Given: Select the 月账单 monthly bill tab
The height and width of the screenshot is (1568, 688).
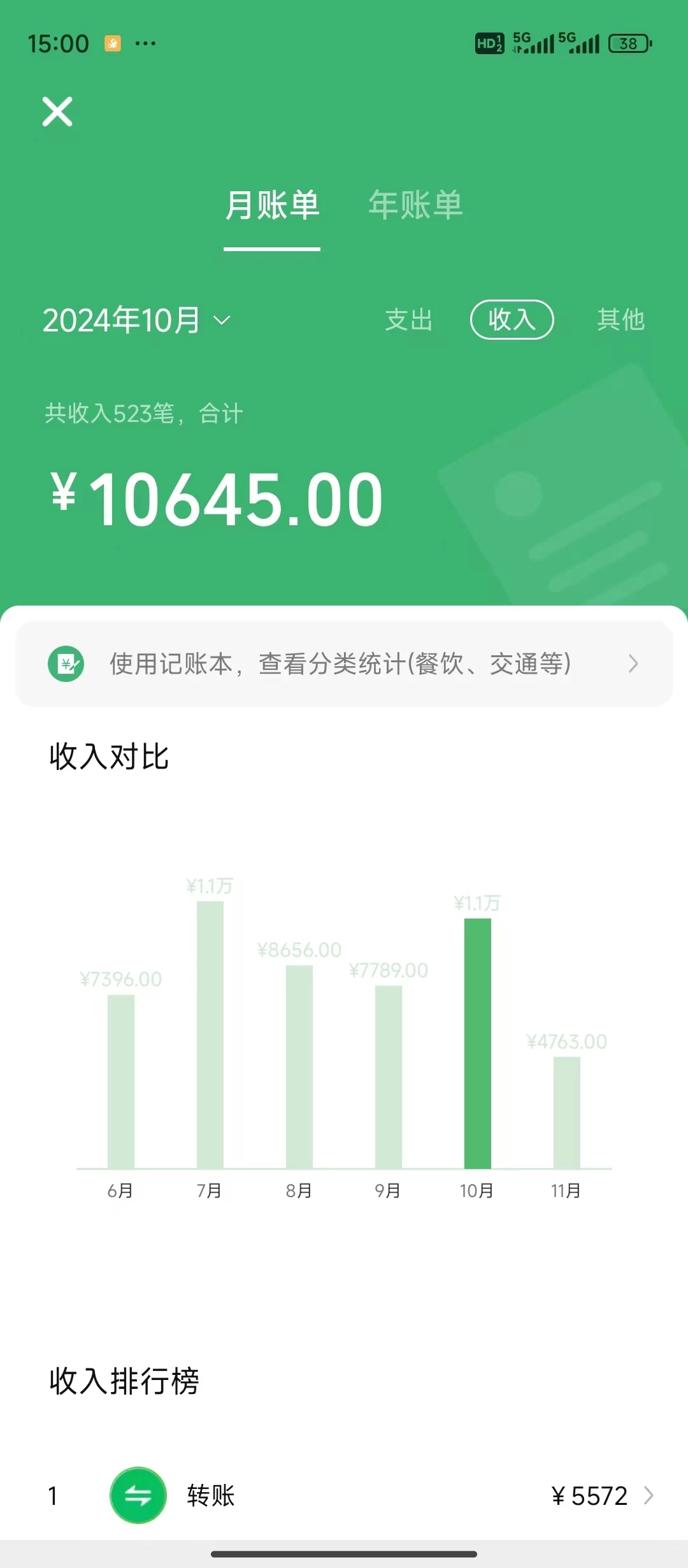Looking at the screenshot, I should pos(271,205).
